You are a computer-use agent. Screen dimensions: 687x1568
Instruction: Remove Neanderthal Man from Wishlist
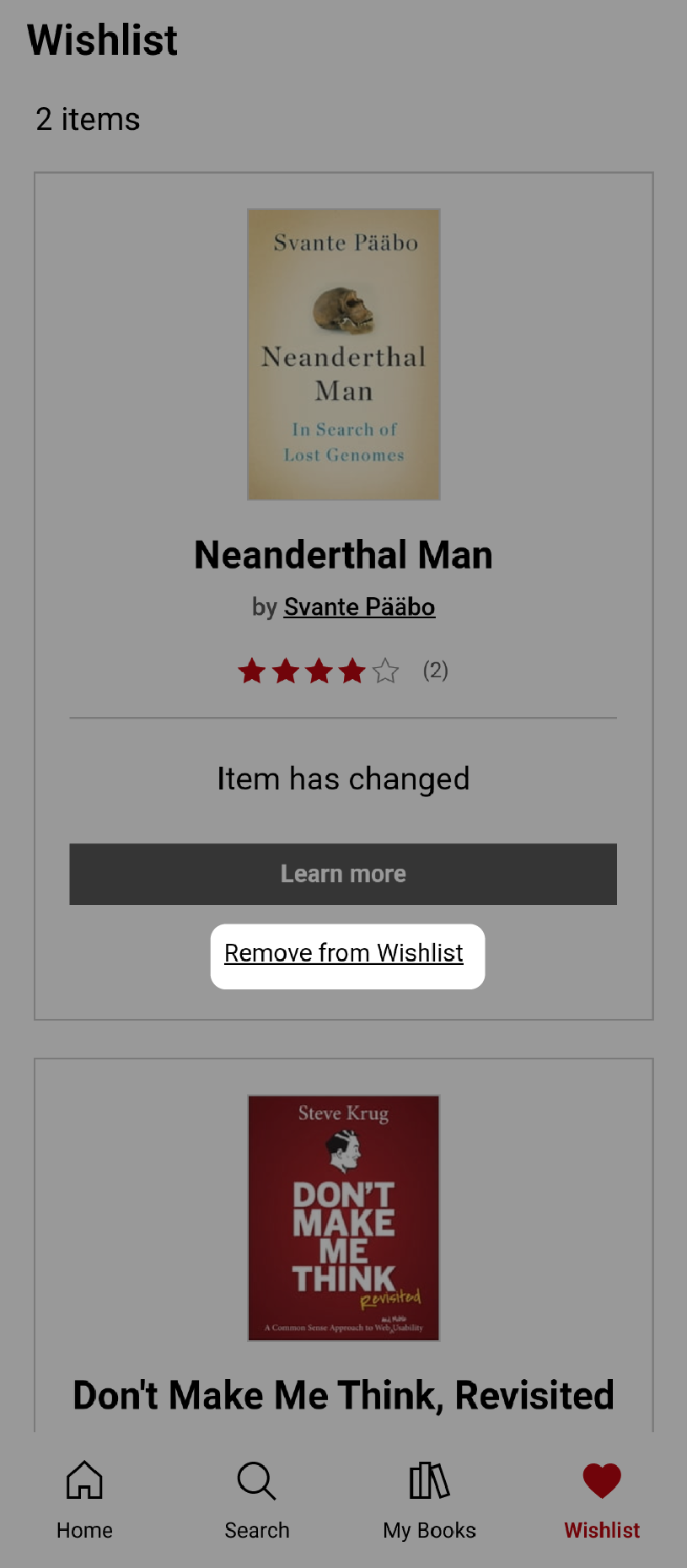(344, 954)
